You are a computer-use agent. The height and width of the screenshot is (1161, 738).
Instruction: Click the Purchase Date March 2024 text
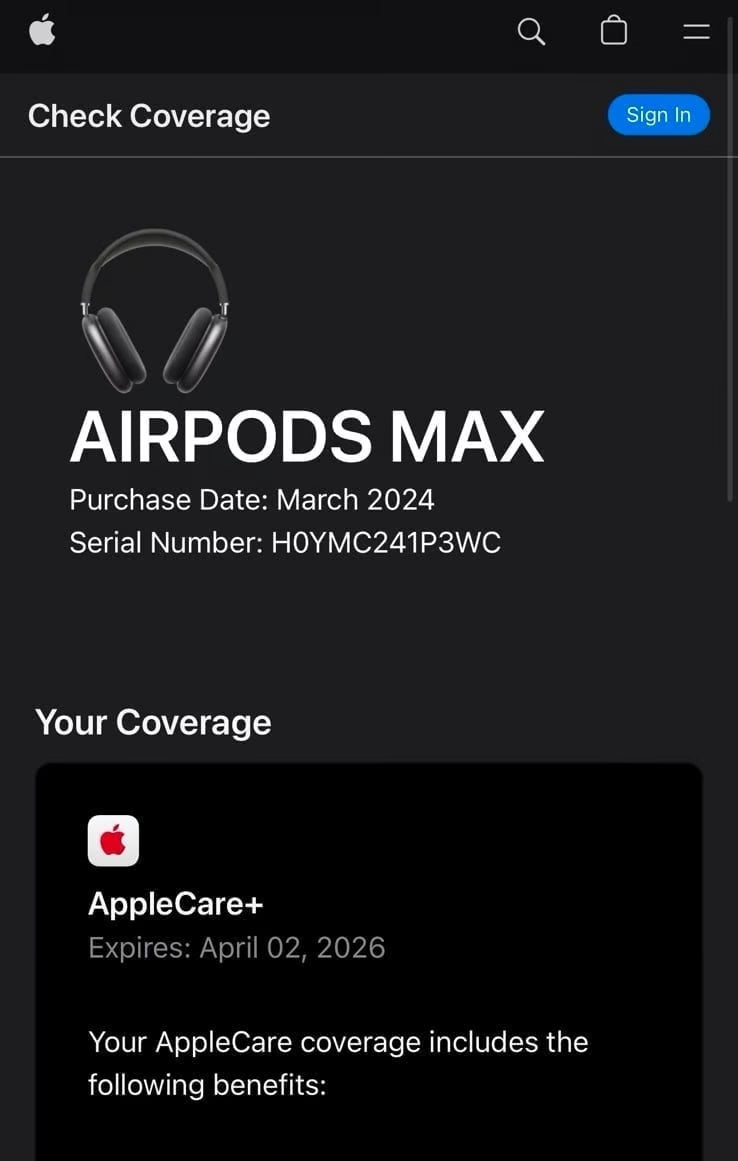(252, 499)
